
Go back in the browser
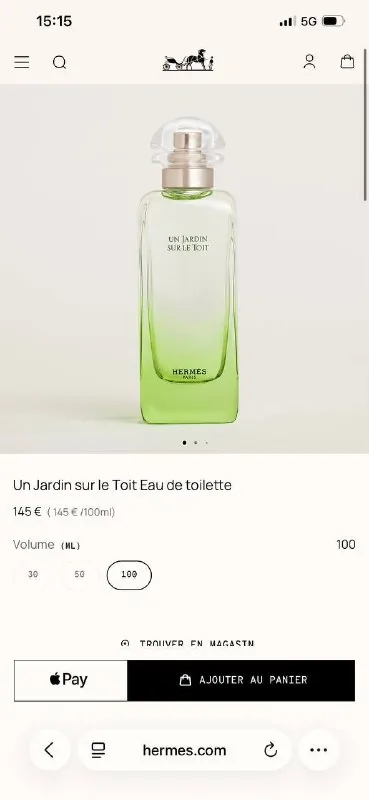click(50, 750)
